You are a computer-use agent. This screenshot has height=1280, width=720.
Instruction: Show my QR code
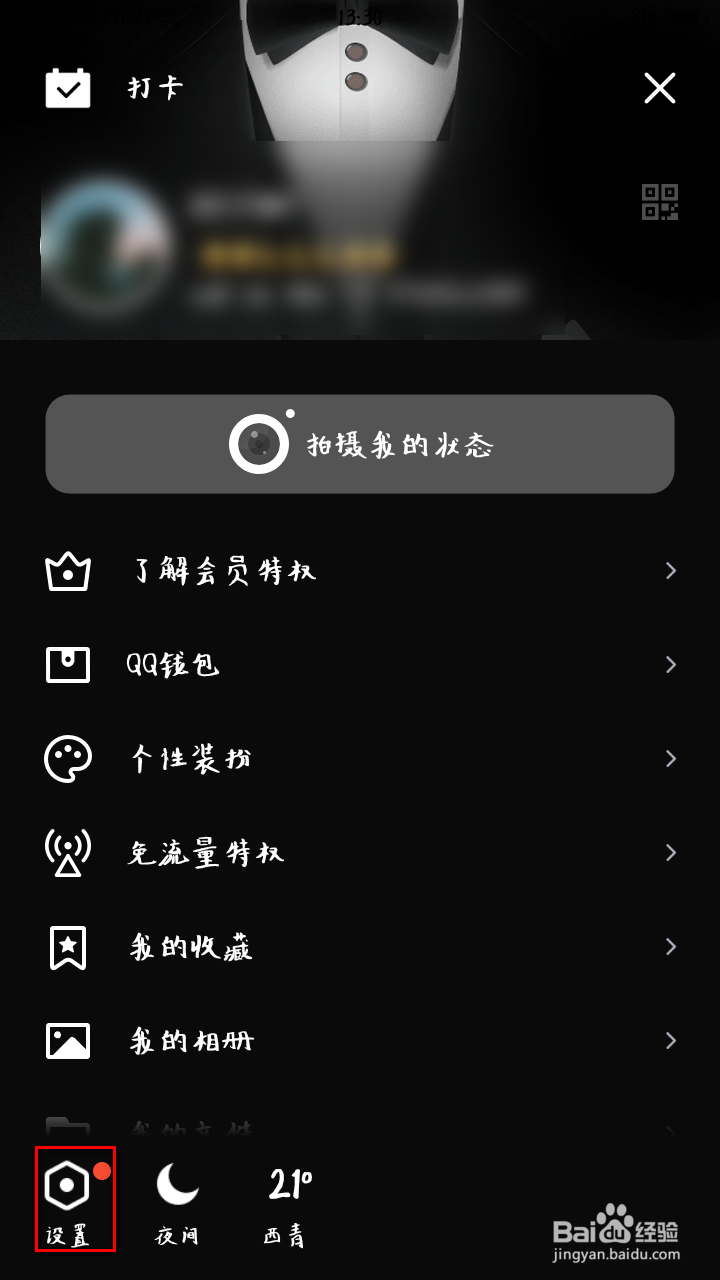coord(660,202)
